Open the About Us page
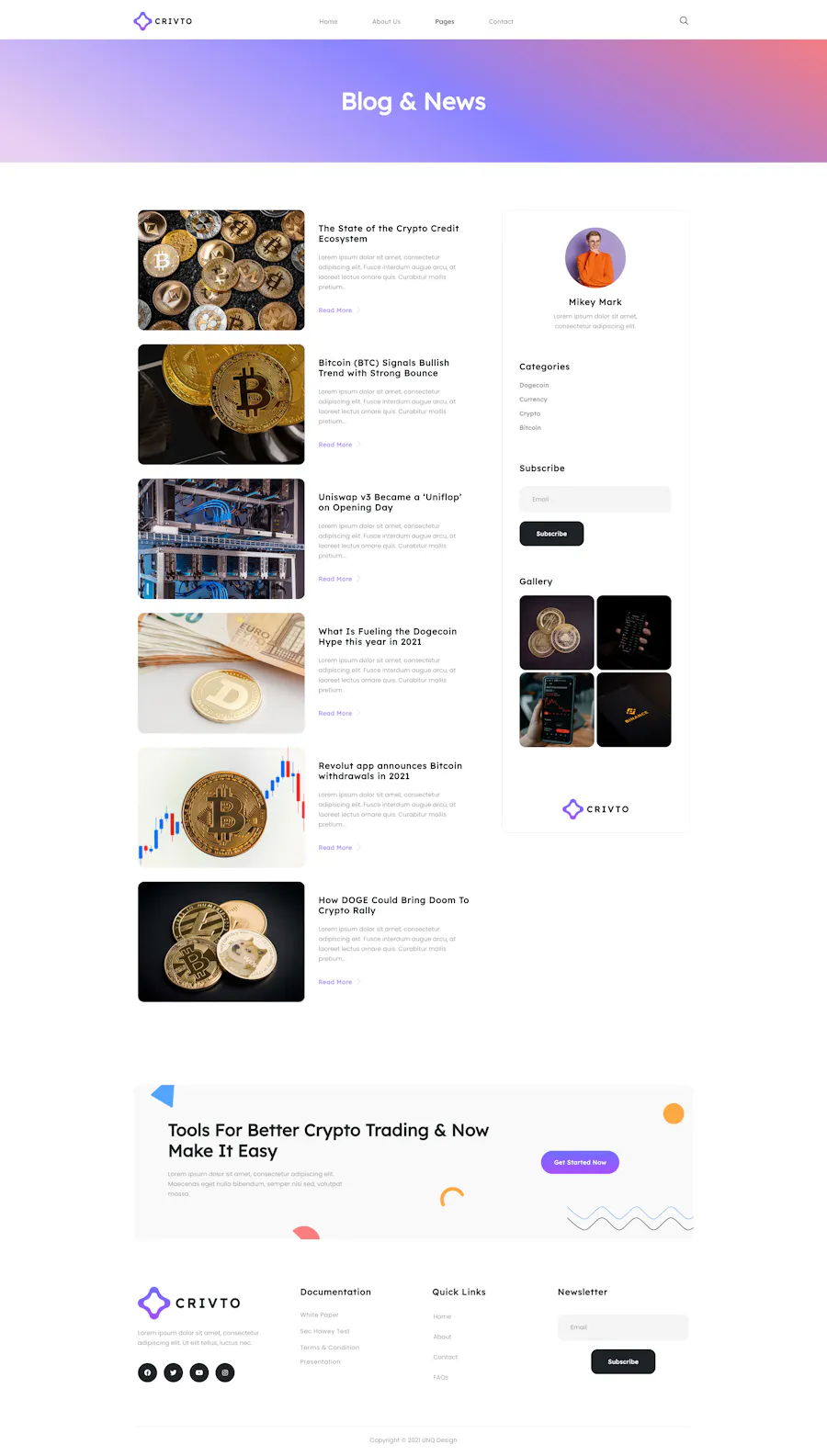Image resolution: width=827 pixels, height=1456 pixels. pos(386,21)
